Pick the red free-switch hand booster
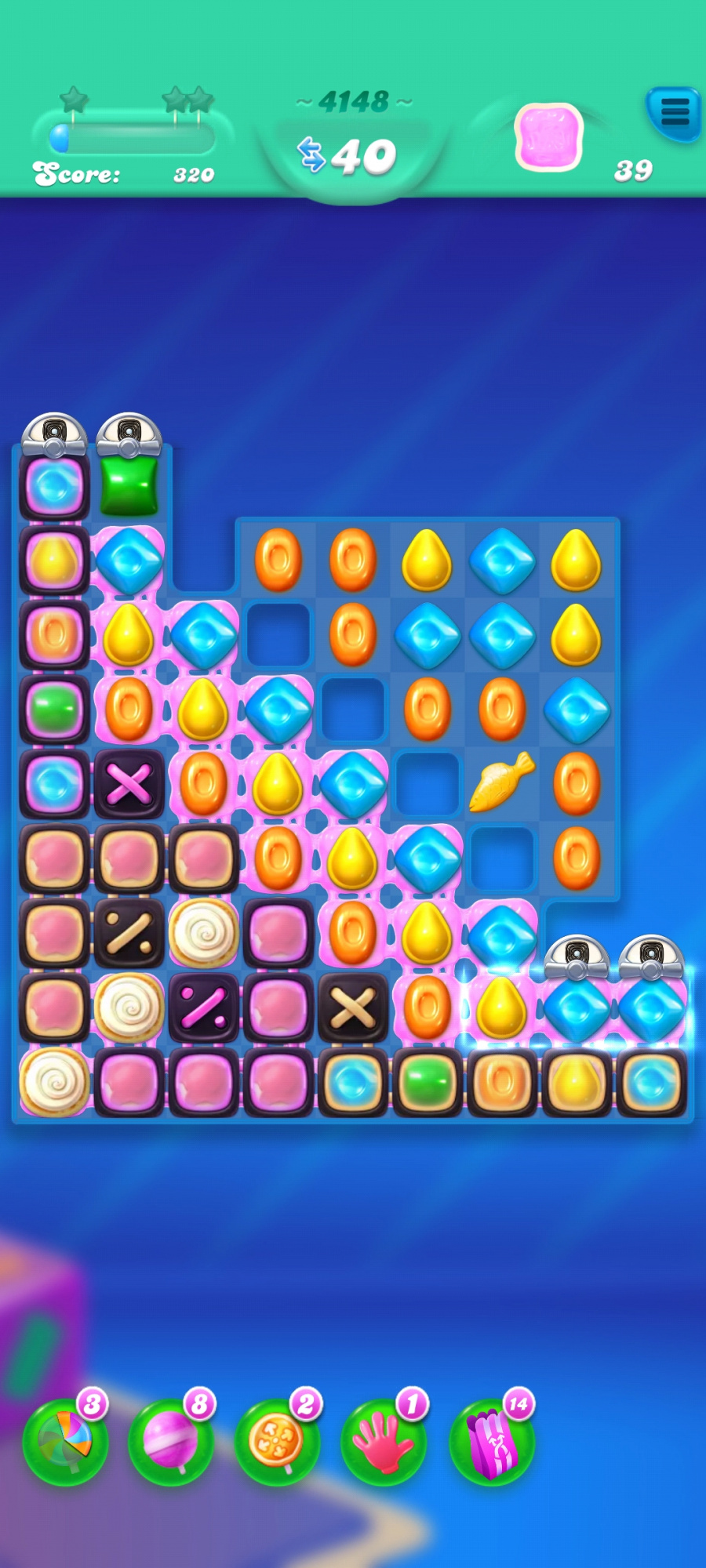This screenshot has height=1568, width=706. coord(384,1441)
